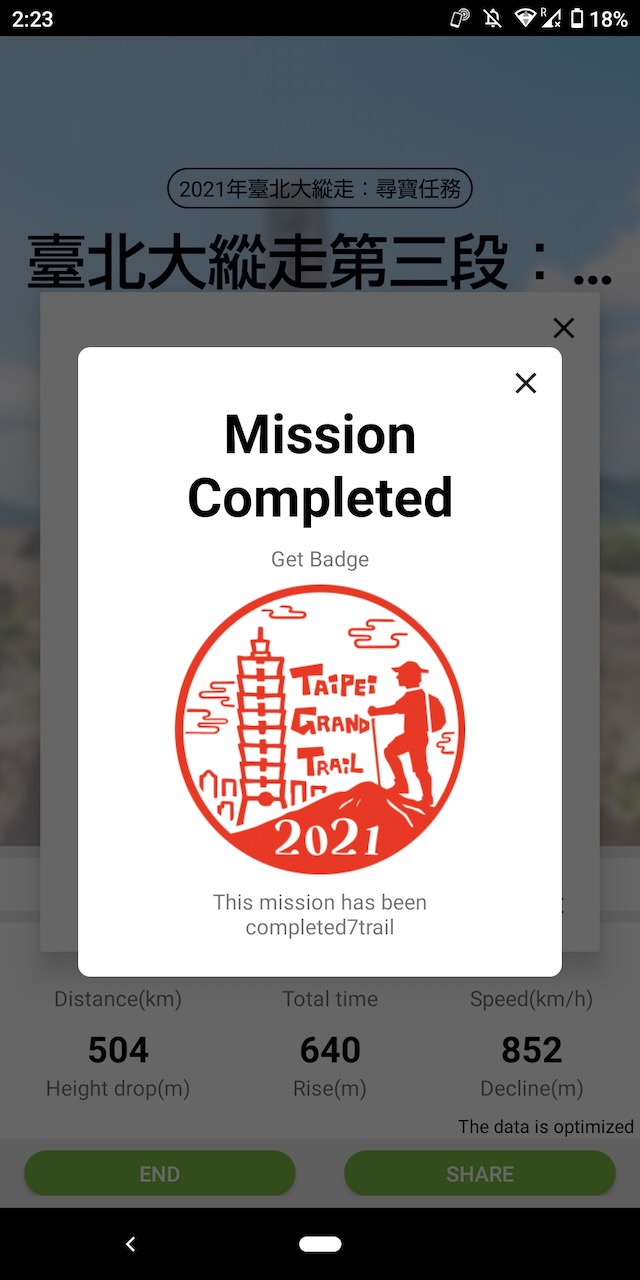
Task: Tap the SHARE button
Action: point(480,1174)
